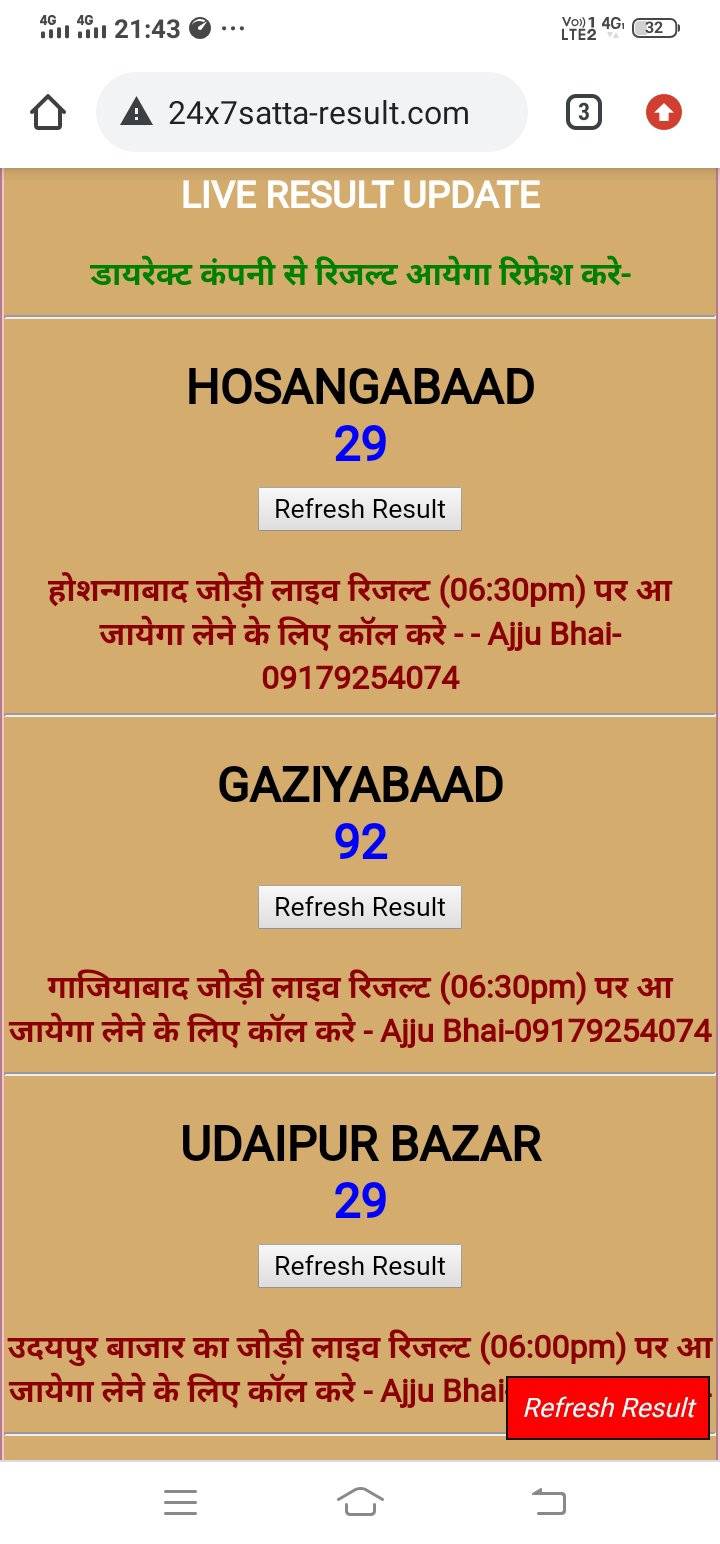The image size is (720, 1544).
Task: Tap the red floating Refresh Result button
Action: [x=608, y=1408]
